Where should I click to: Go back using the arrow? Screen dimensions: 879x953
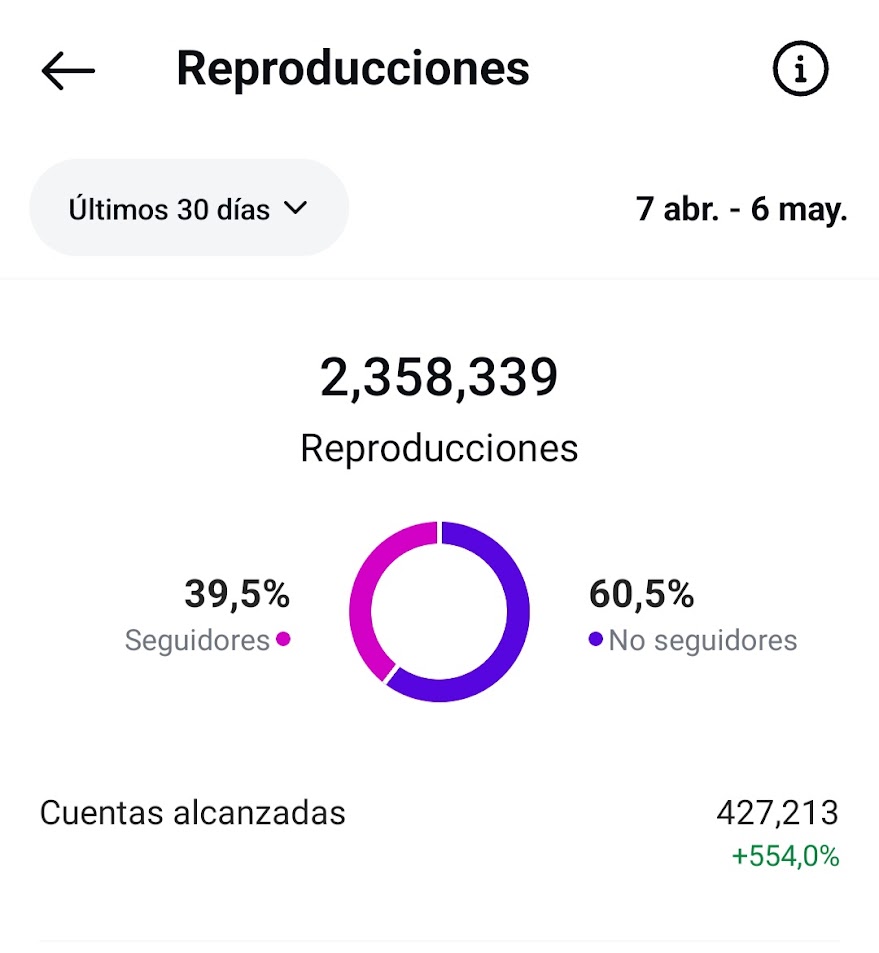68,70
